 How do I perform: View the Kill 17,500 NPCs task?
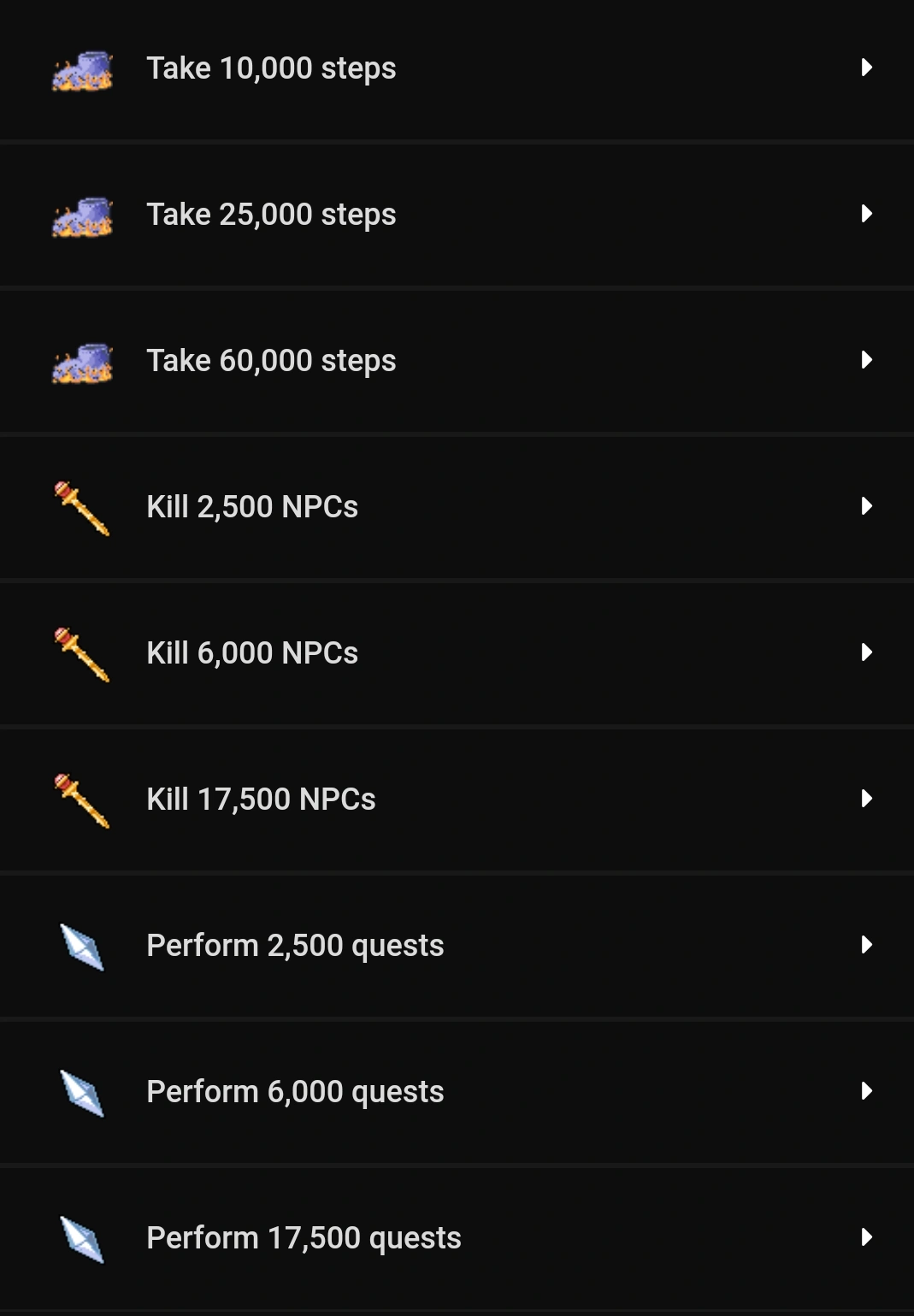(x=457, y=800)
